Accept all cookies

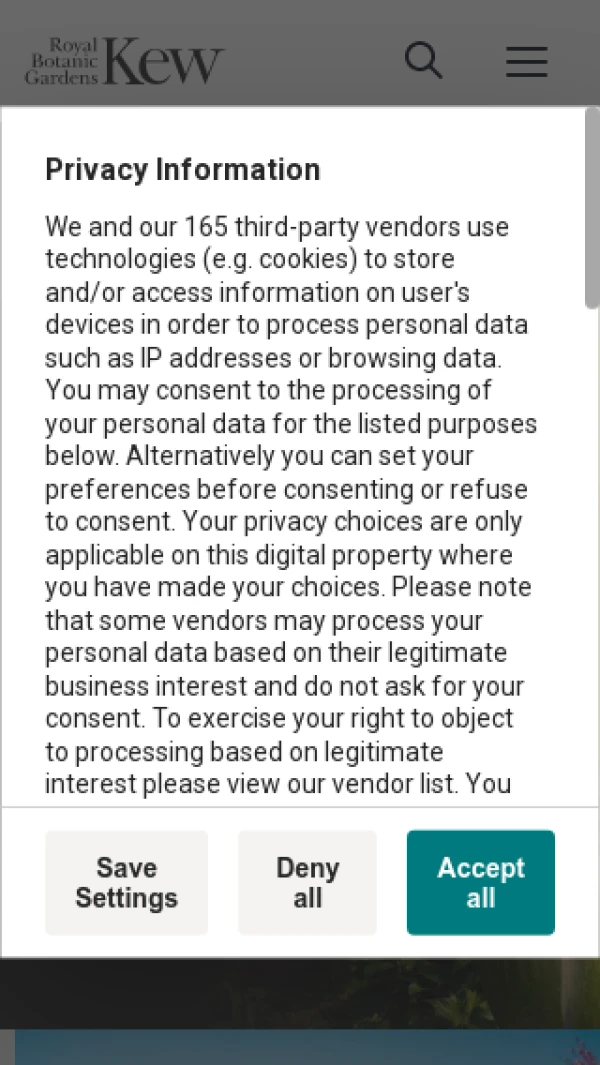point(480,882)
